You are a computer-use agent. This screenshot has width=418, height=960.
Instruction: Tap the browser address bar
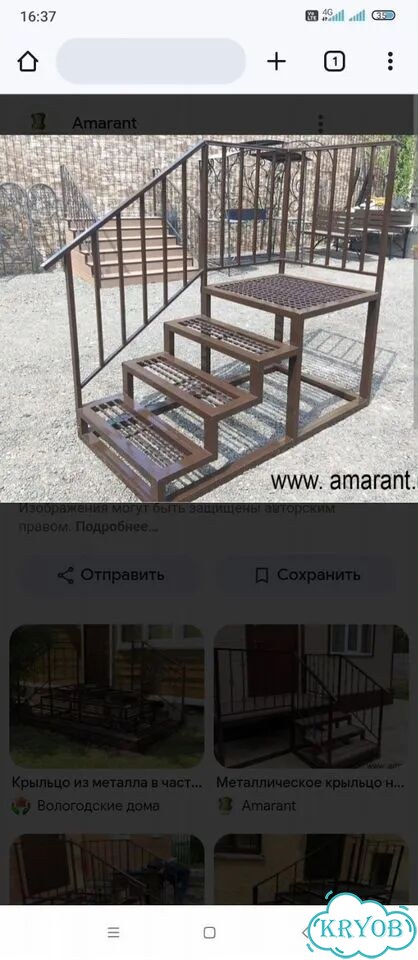[151, 61]
